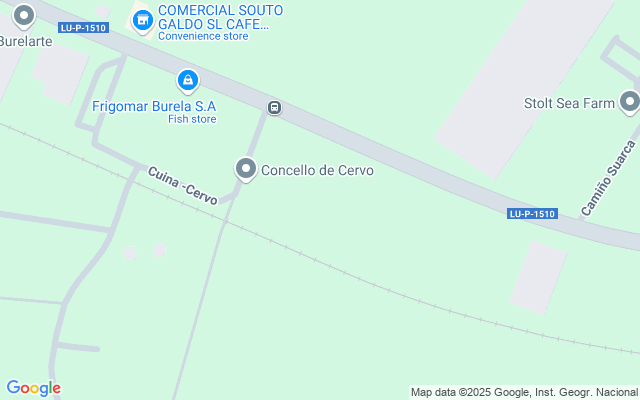
Task: Select the Burelarte place marker
Action: click(x=24, y=16)
